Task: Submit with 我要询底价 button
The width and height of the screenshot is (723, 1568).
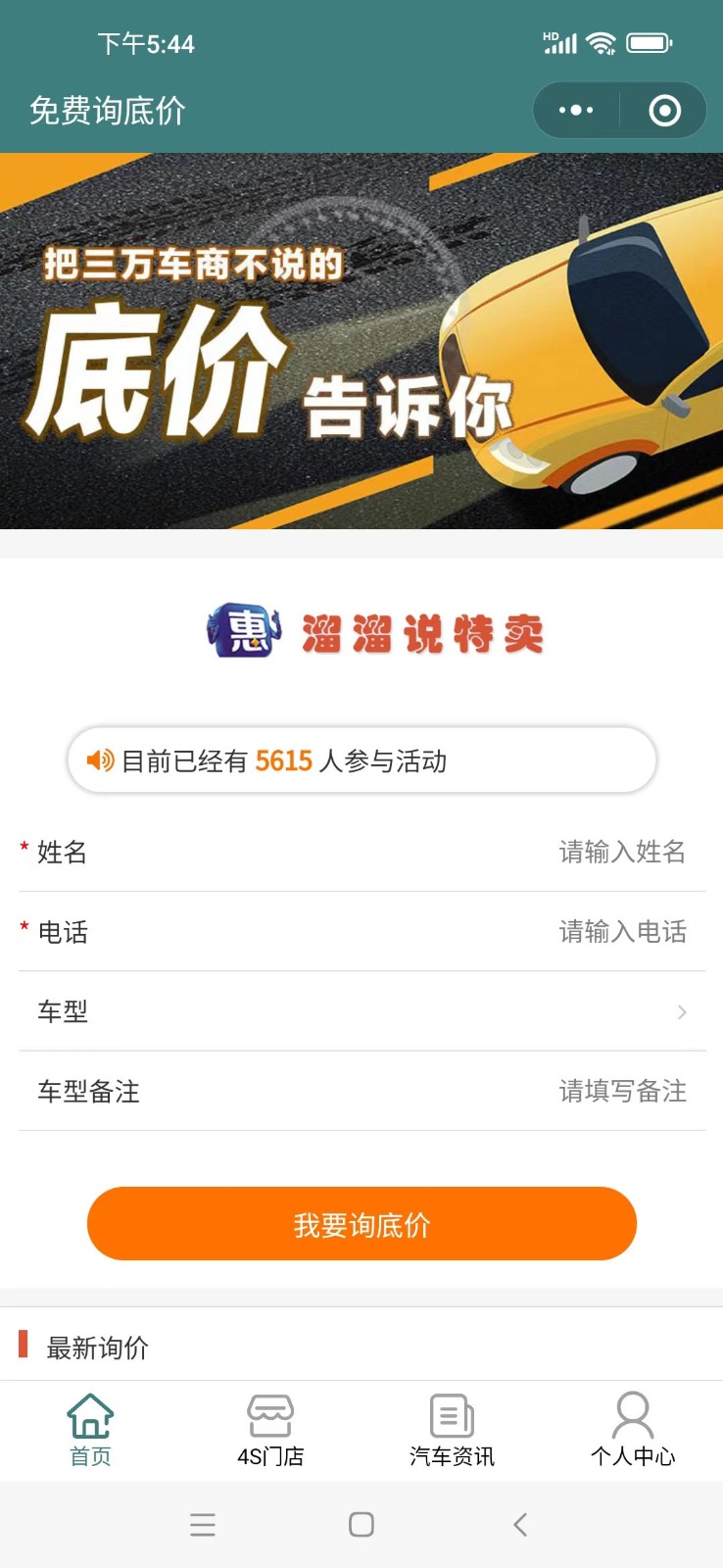Action: coord(361,1224)
